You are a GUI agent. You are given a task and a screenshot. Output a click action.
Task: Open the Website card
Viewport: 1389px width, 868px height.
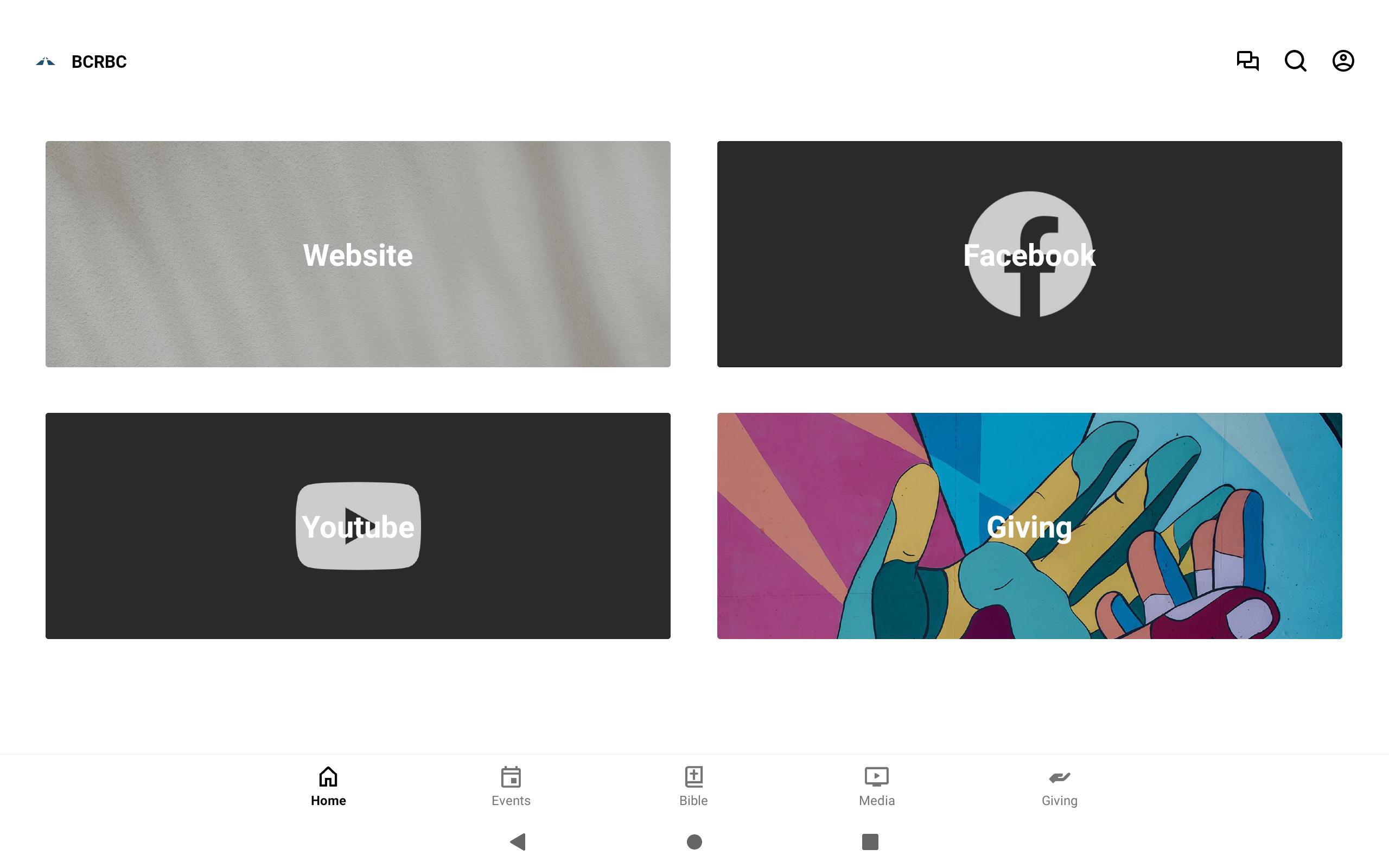click(x=358, y=254)
